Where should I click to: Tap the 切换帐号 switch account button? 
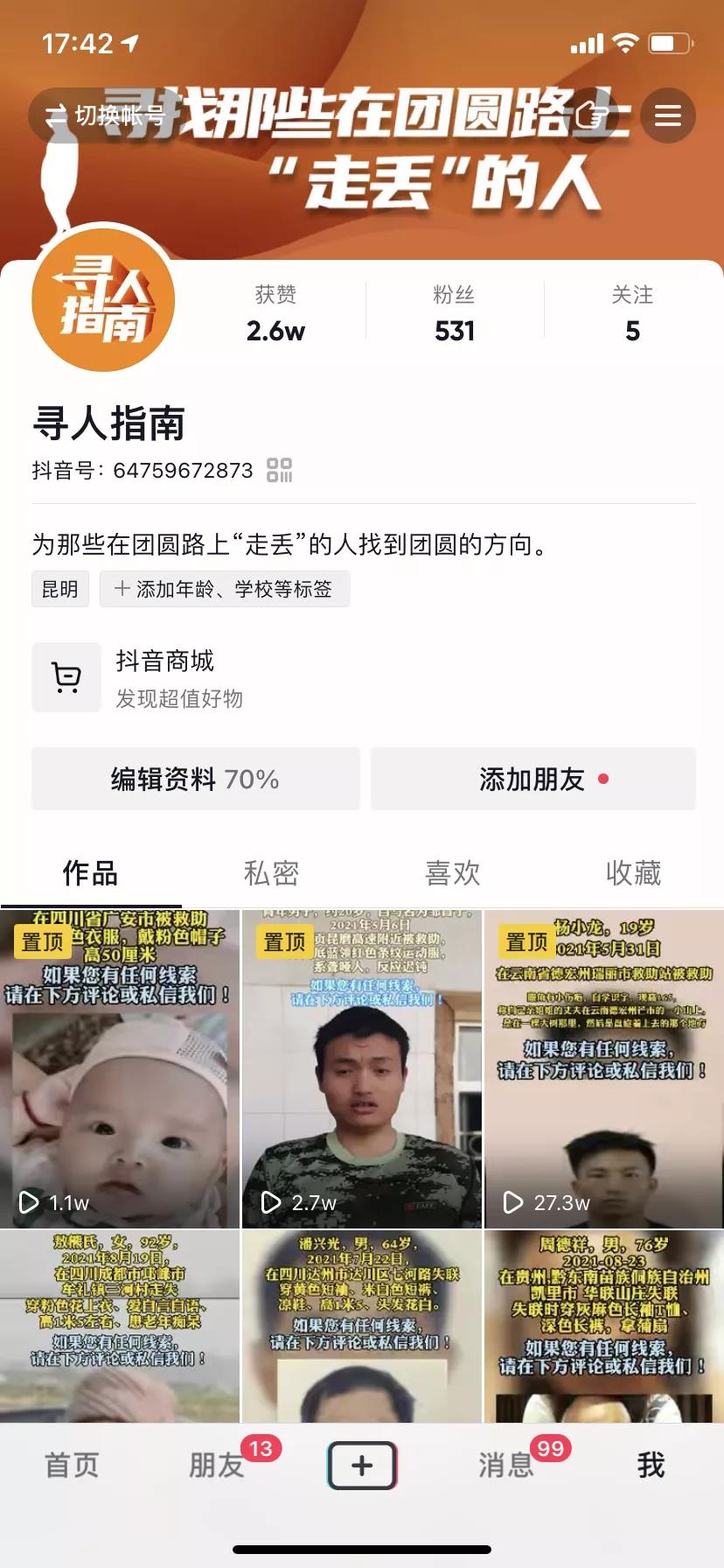pyautogui.click(x=107, y=115)
